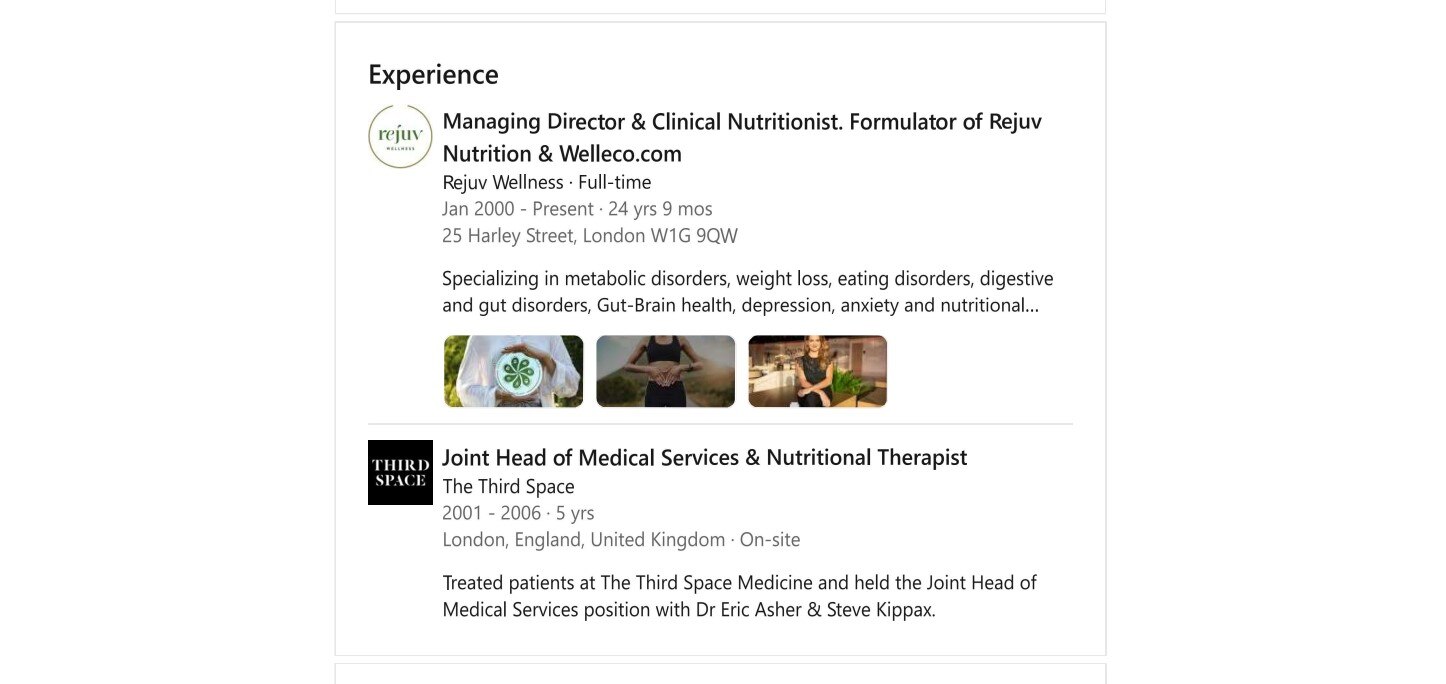Open The Third Space company logo
This screenshot has width=1446, height=684.
[x=400, y=472]
